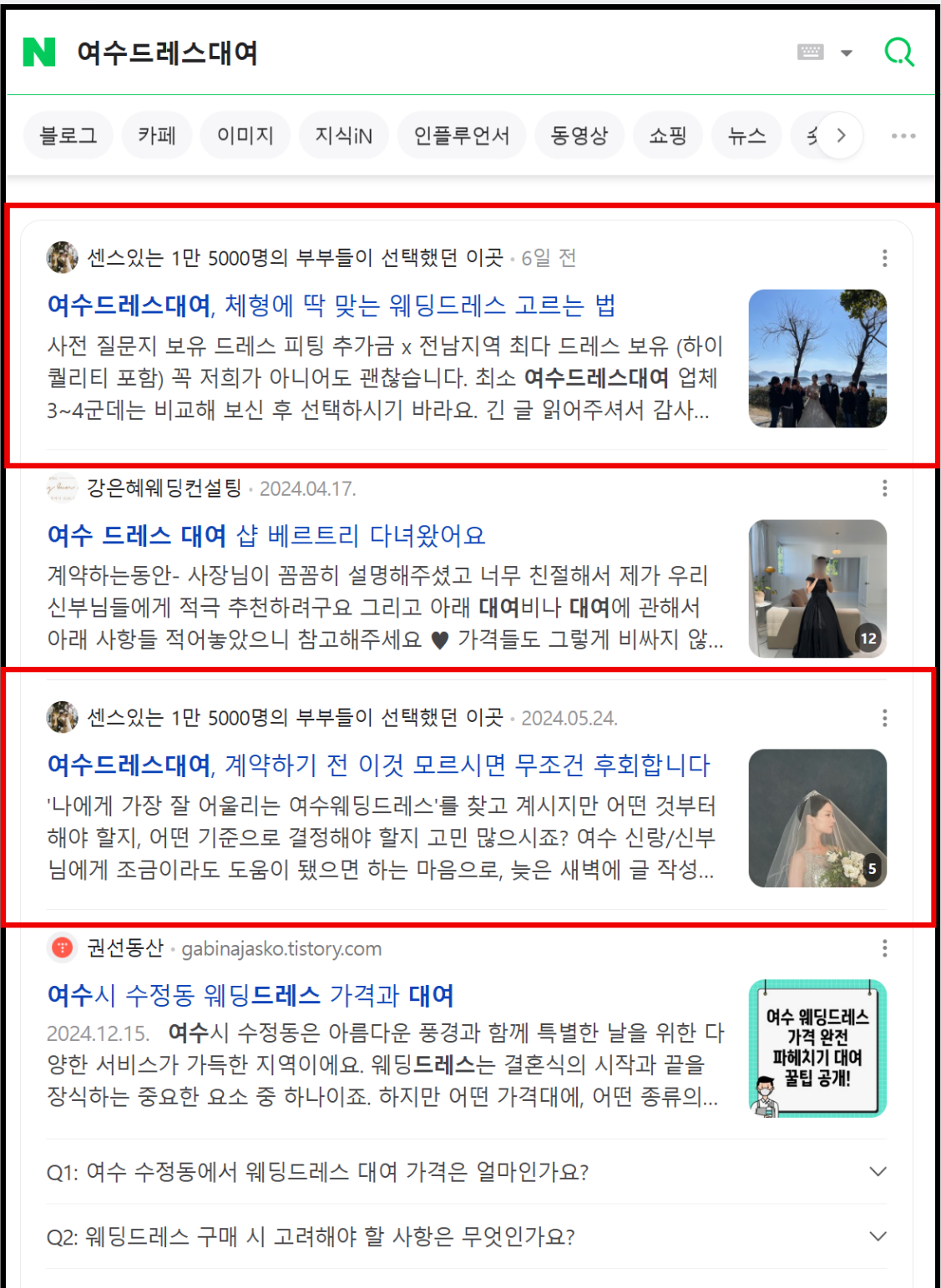The height and width of the screenshot is (1288, 941).
Task: Open article 체형에 딱 맞는 웨딩드레스 고르는 법
Action: (x=331, y=306)
